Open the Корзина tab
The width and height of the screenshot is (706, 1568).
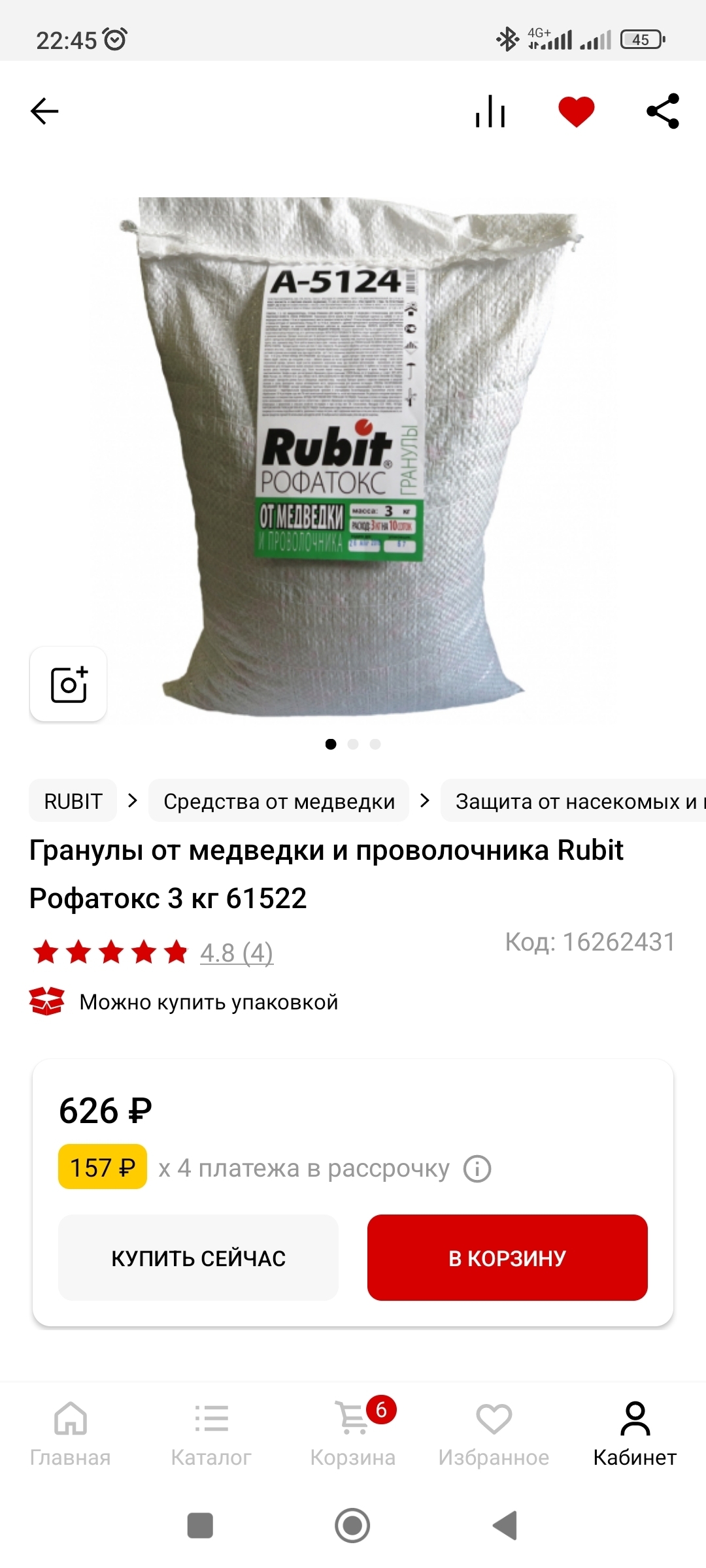point(353,1435)
